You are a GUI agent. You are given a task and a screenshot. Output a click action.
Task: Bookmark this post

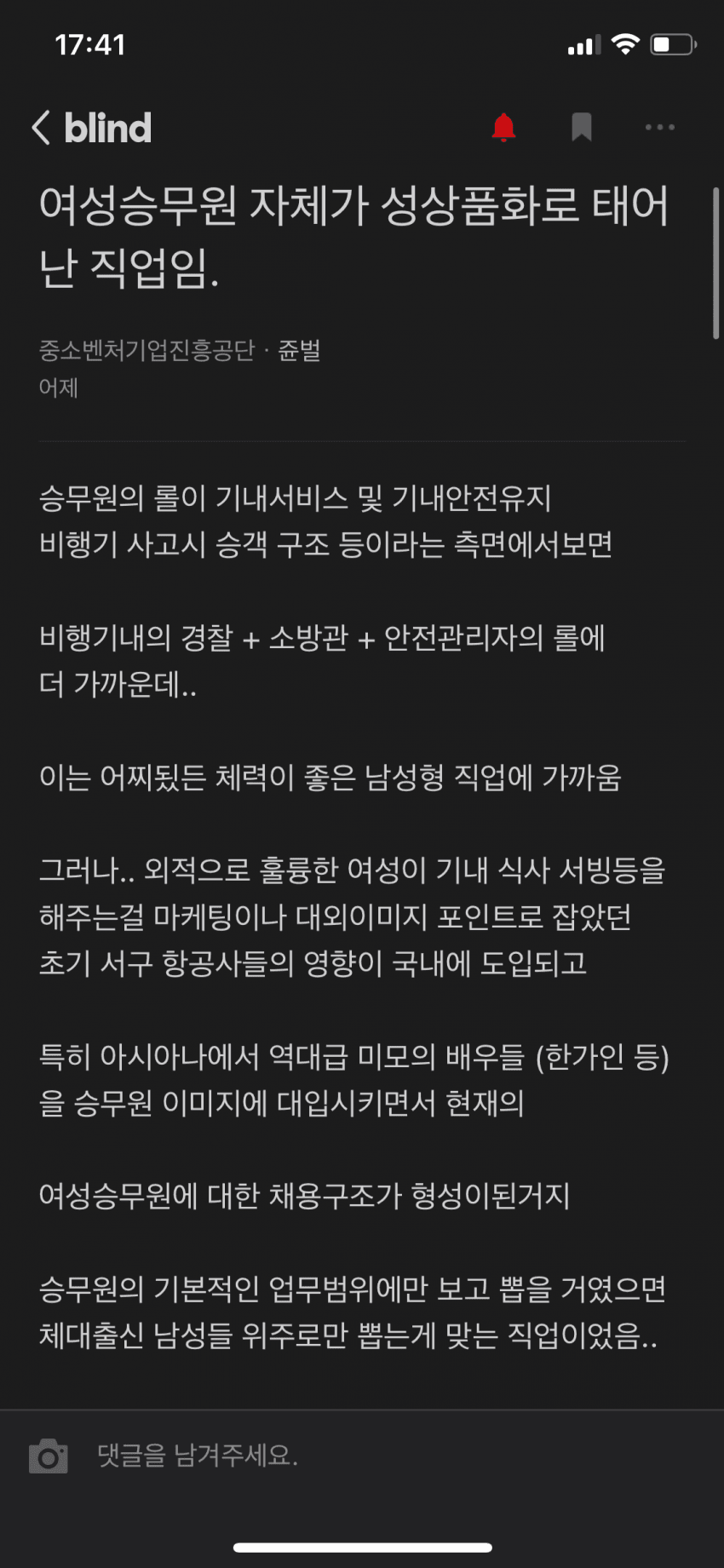(582, 128)
